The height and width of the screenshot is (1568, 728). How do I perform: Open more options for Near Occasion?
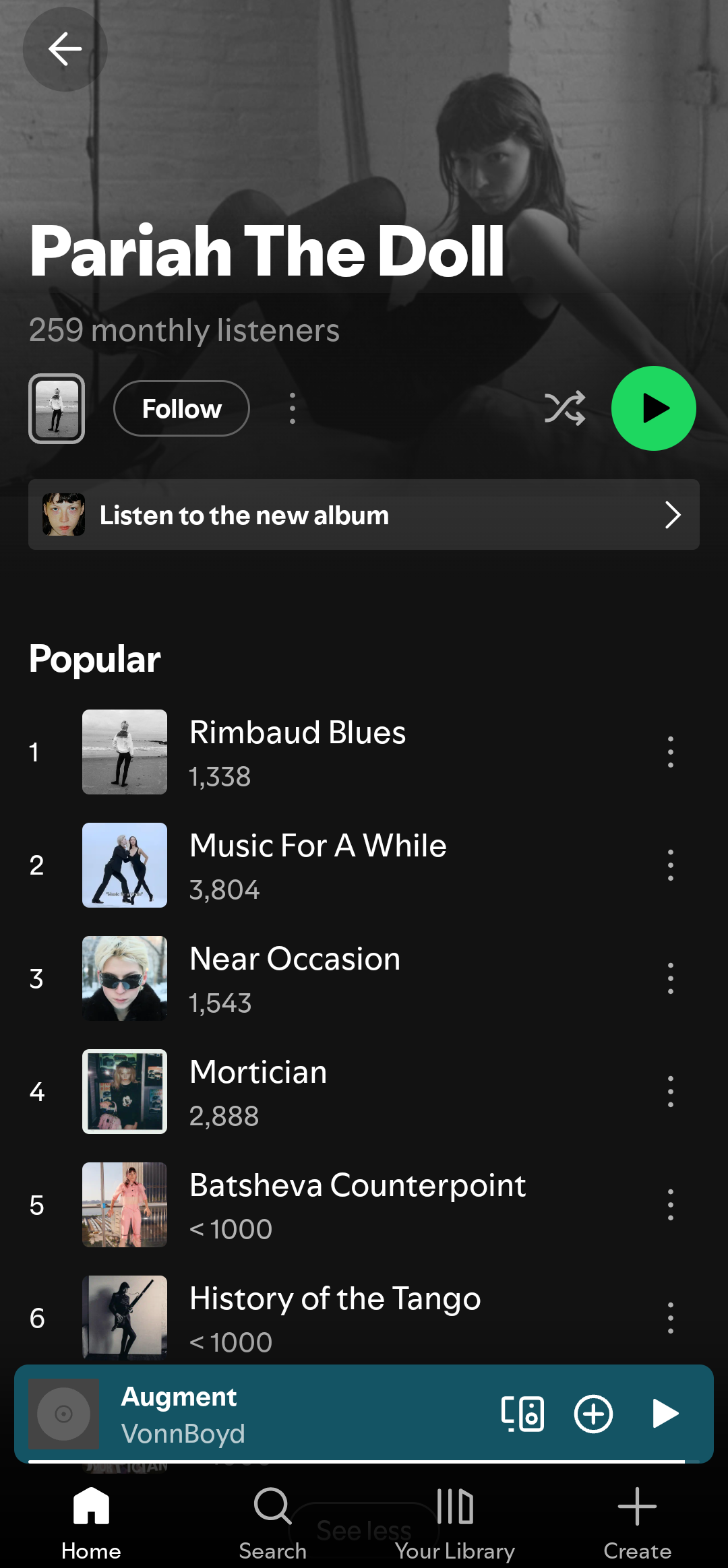tap(670, 978)
